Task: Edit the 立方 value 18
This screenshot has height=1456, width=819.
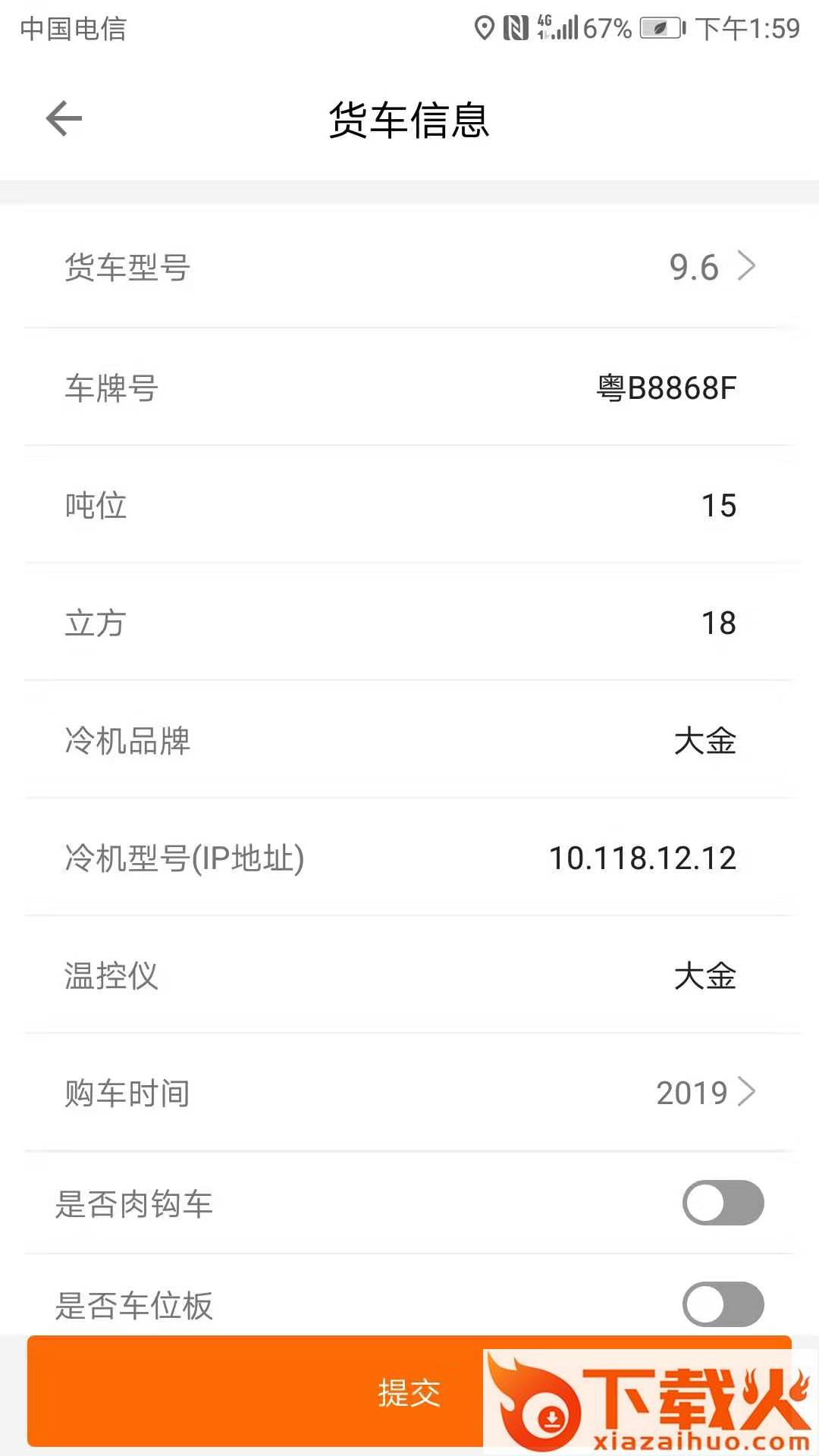Action: pos(717,623)
